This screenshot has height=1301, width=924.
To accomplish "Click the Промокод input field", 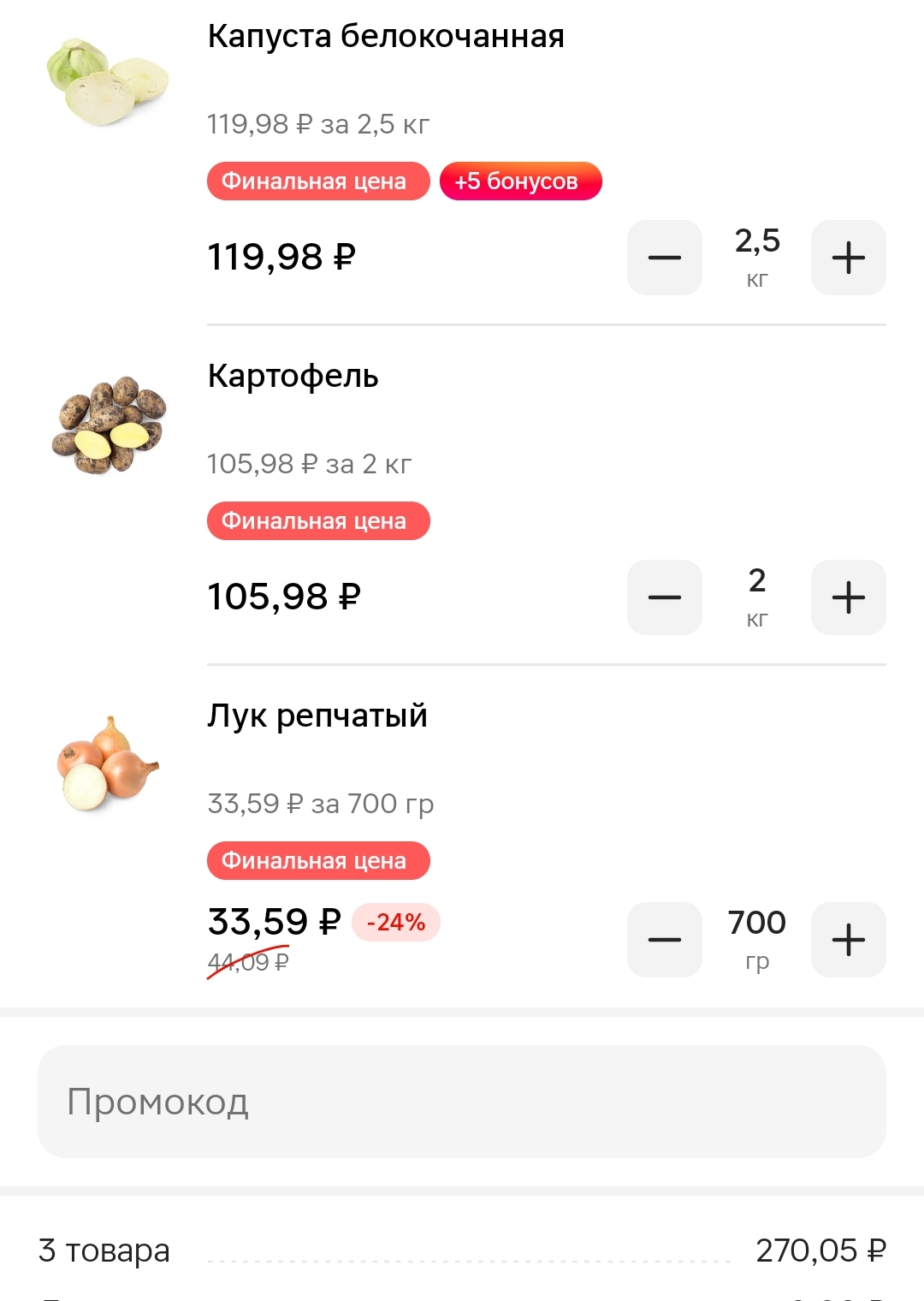I will (462, 1100).
